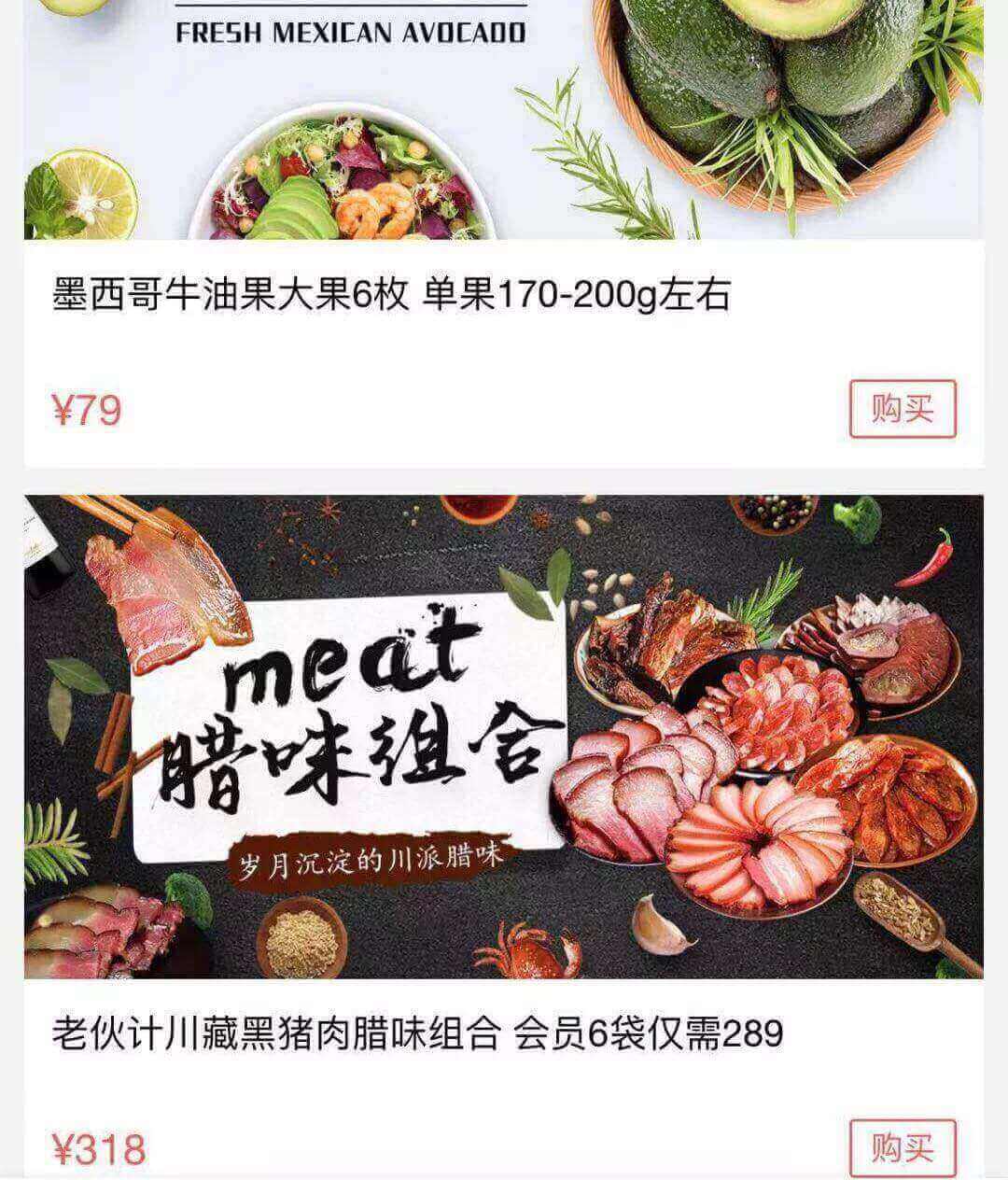Open the 墨西哥牛油果 product card
This screenshot has width=1008, height=1180.
pos(392,297)
